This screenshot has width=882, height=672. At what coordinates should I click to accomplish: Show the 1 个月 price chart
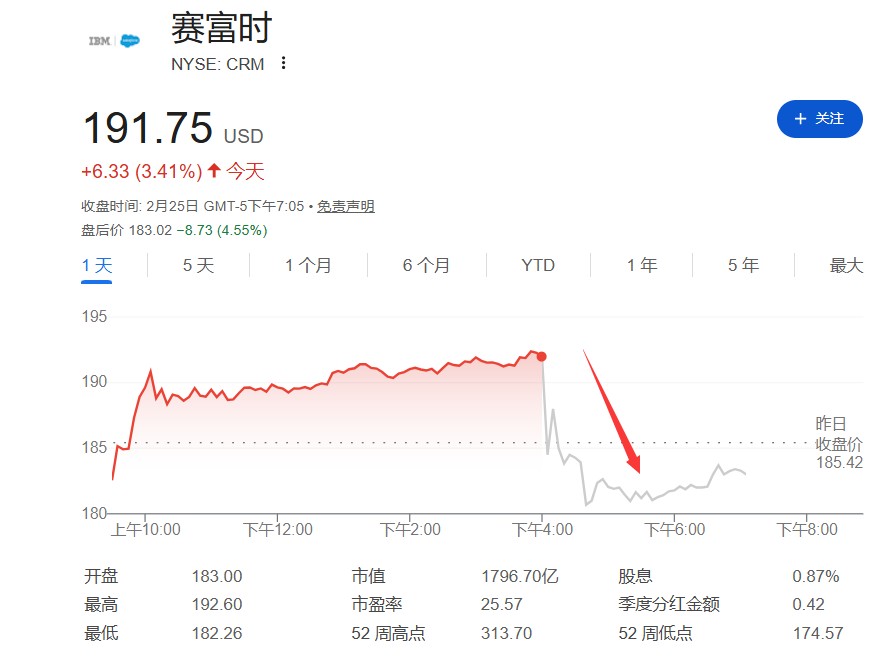click(308, 265)
